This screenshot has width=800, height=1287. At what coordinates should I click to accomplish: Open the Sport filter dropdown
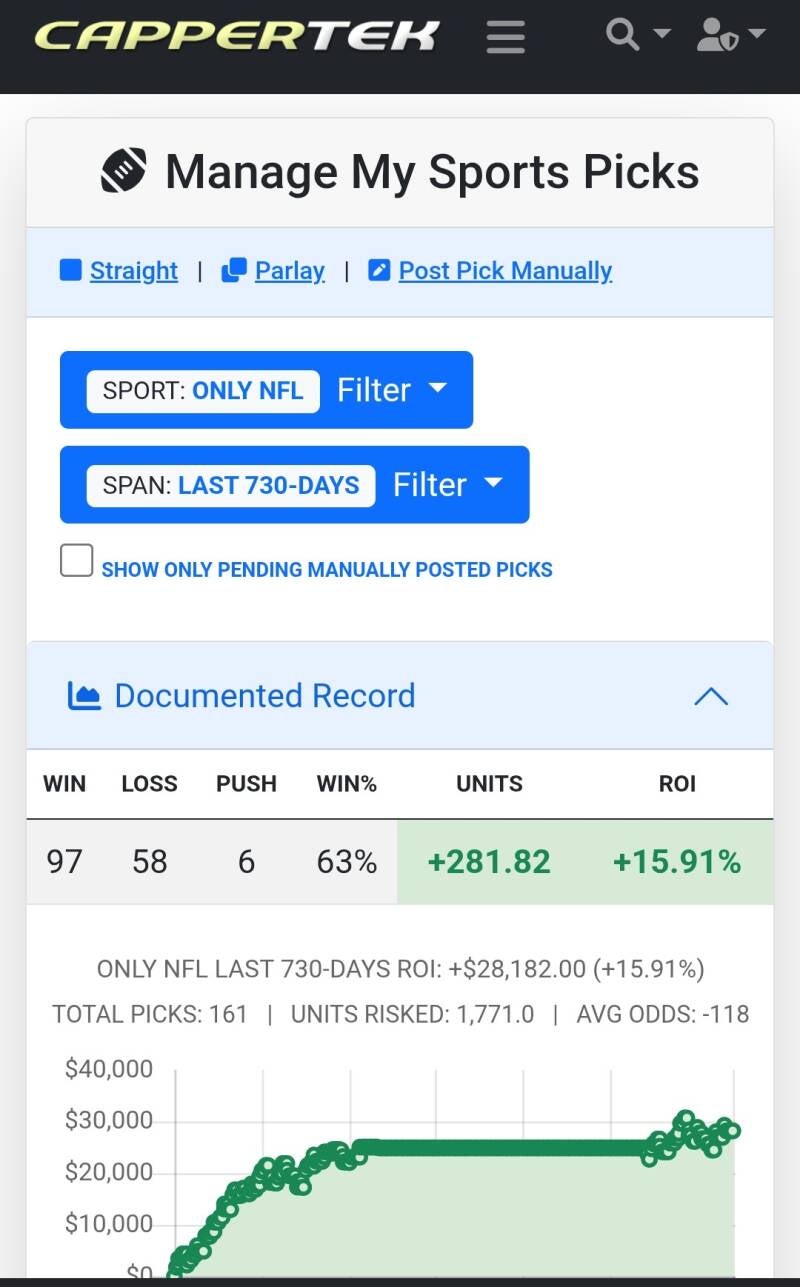coord(266,390)
